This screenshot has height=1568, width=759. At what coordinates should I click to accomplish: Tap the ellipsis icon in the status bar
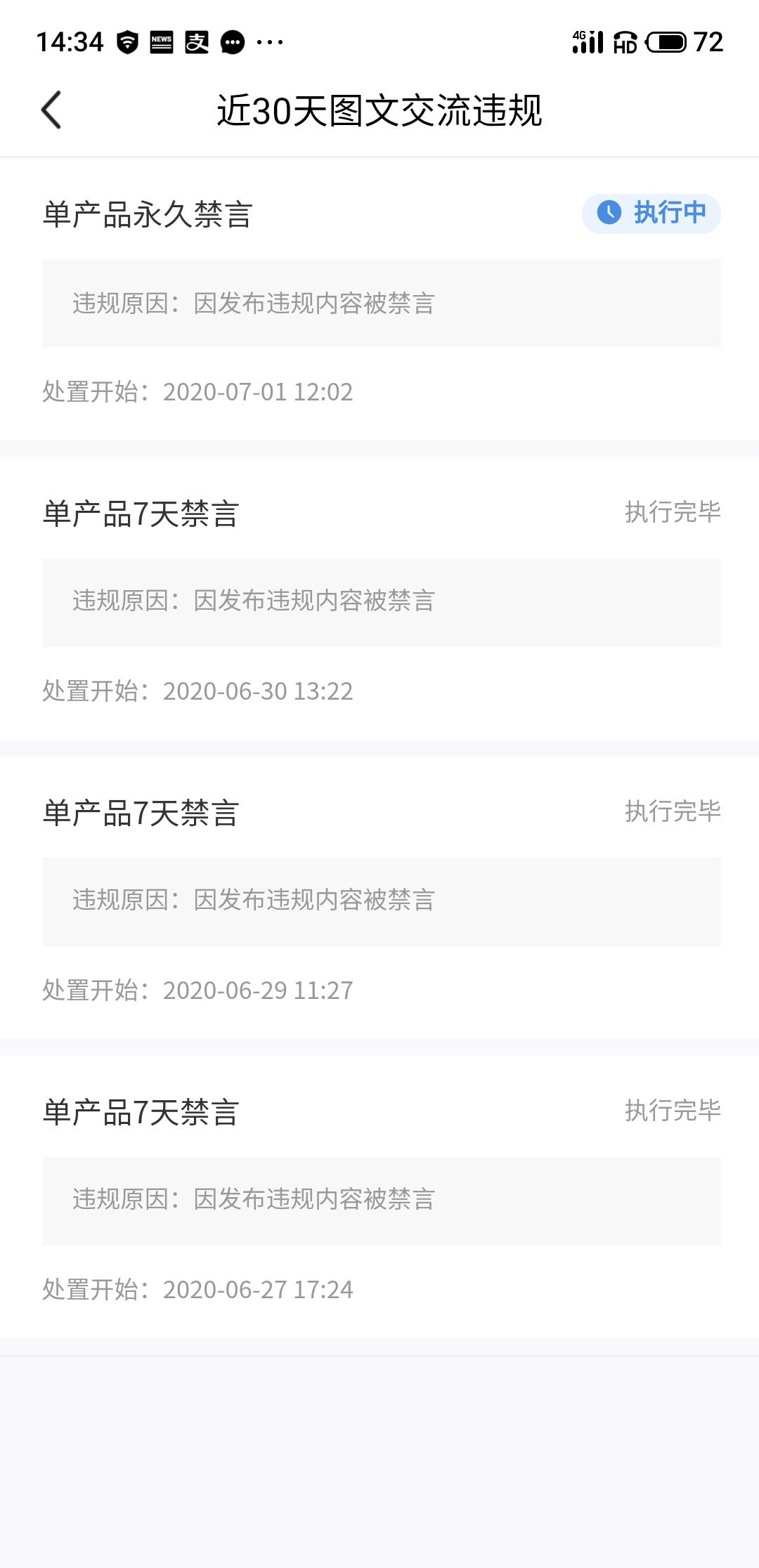pos(268,42)
